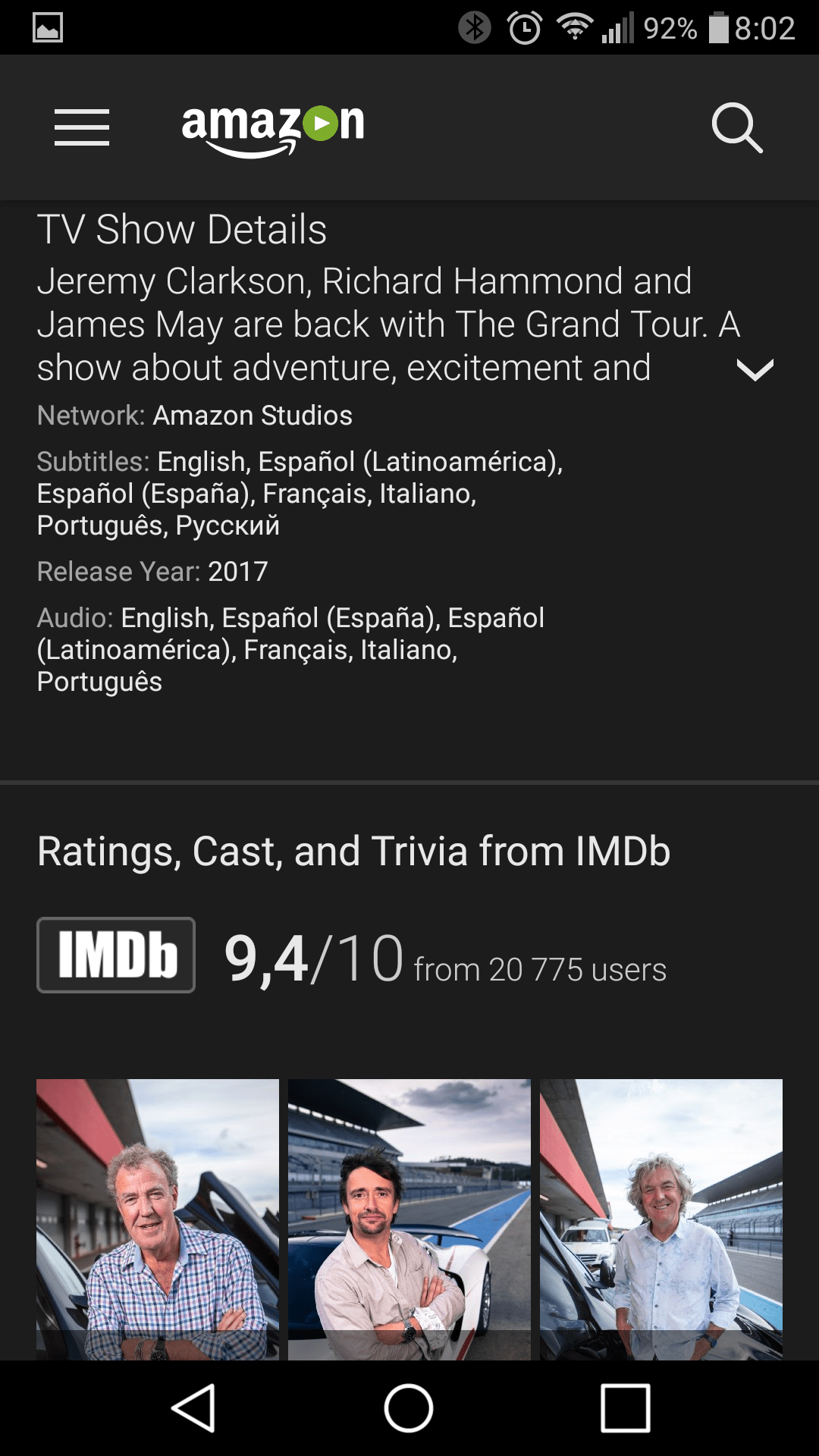
Task: Open Jeremy Clarkson's cast photo
Action: click(158, 1219)
